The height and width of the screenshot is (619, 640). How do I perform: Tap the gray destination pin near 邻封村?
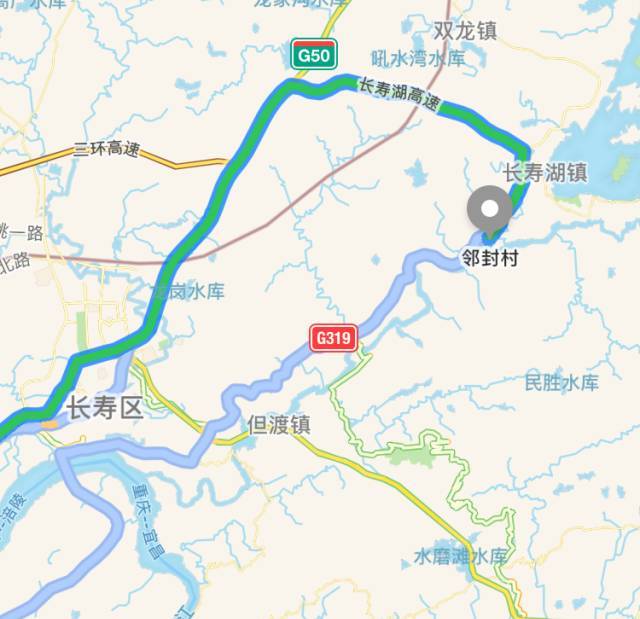489,211
